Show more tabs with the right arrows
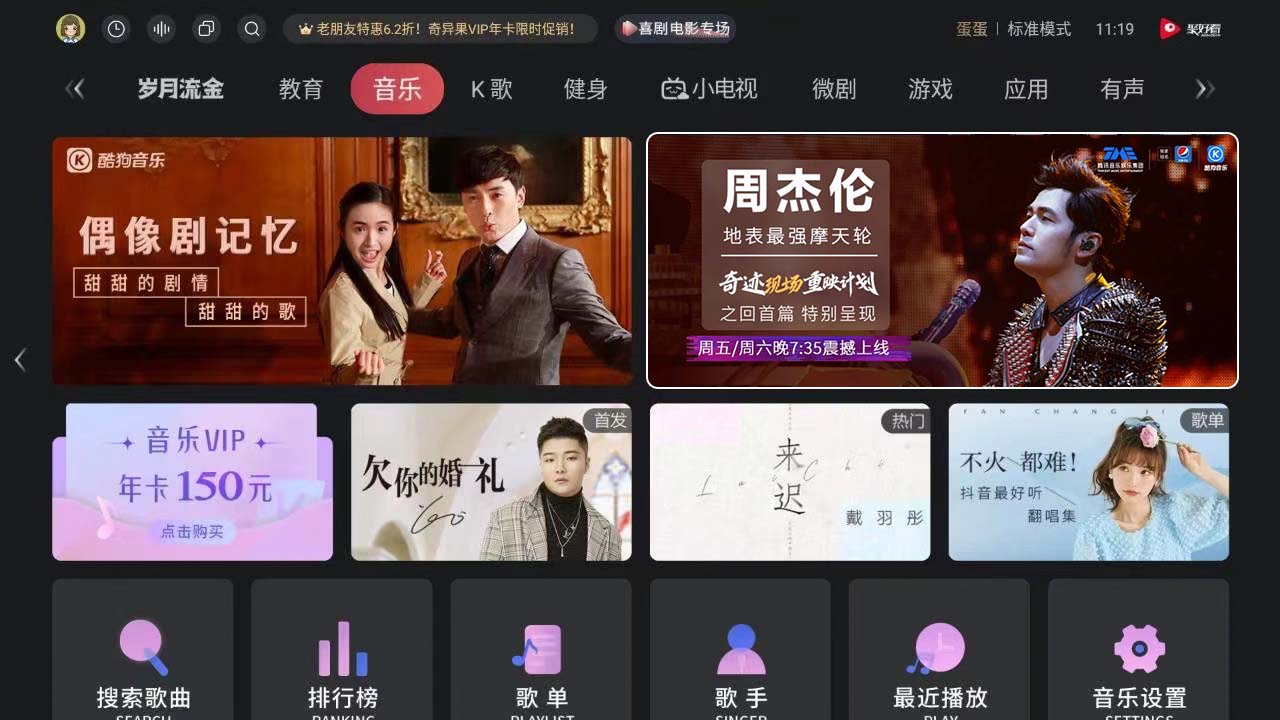The image size is (1280, 720). point(1204,89)
